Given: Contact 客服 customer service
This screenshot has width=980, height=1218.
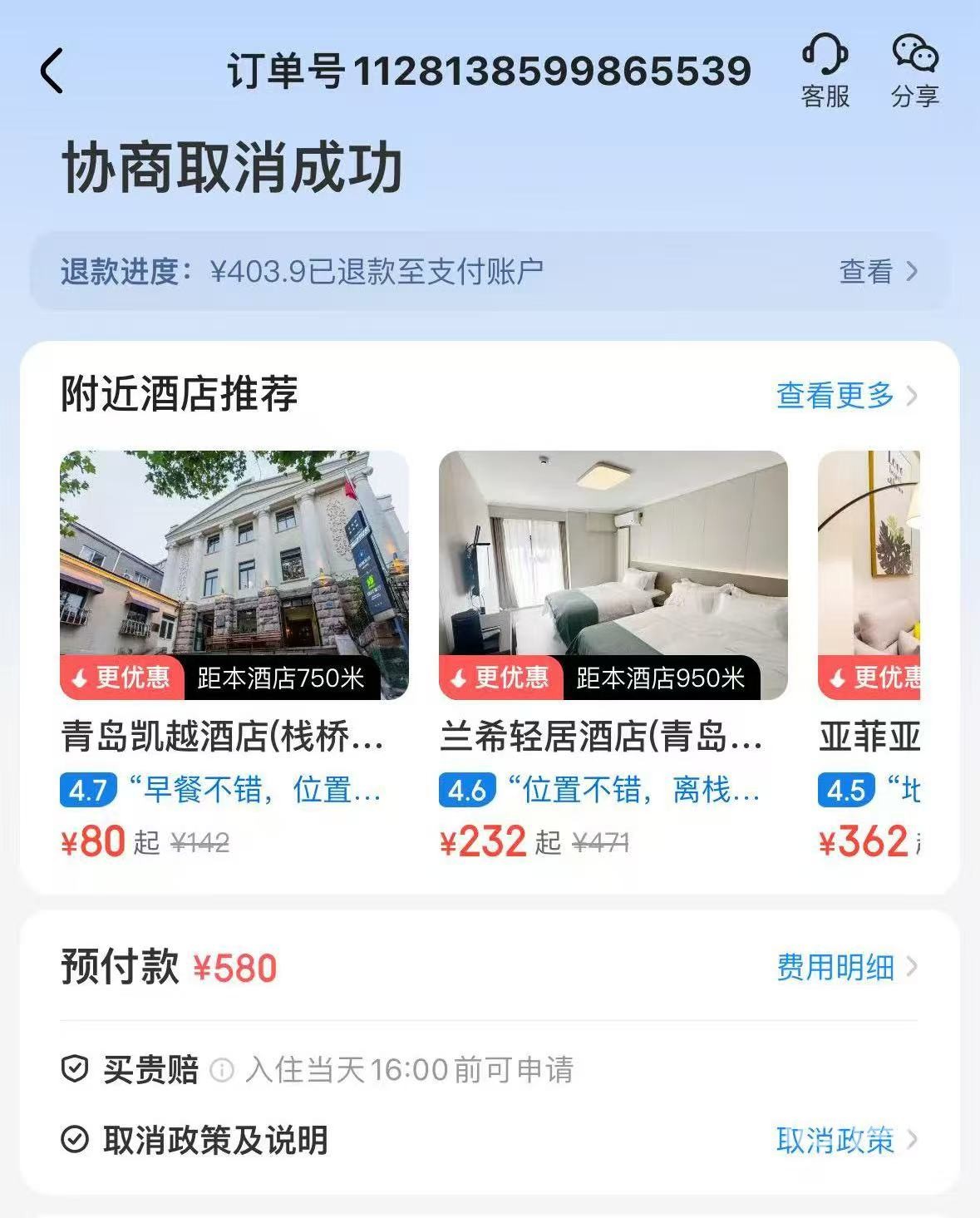Looking at the screenshot, I should tap(825, 71).
